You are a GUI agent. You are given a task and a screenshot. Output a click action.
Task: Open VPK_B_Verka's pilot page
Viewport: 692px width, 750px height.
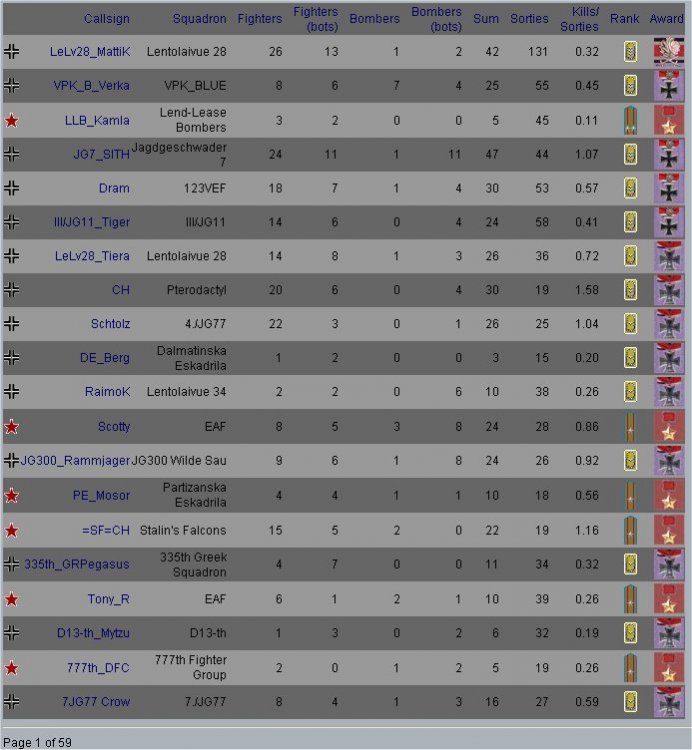pyautogui.click(x=91, y=86)
